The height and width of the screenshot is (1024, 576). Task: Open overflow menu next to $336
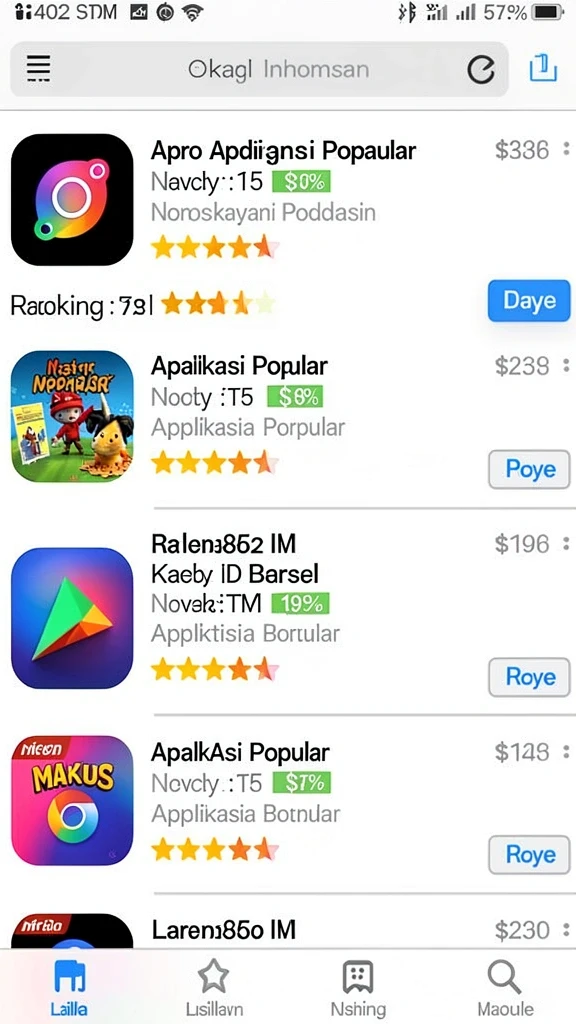[x=566, y=150]
